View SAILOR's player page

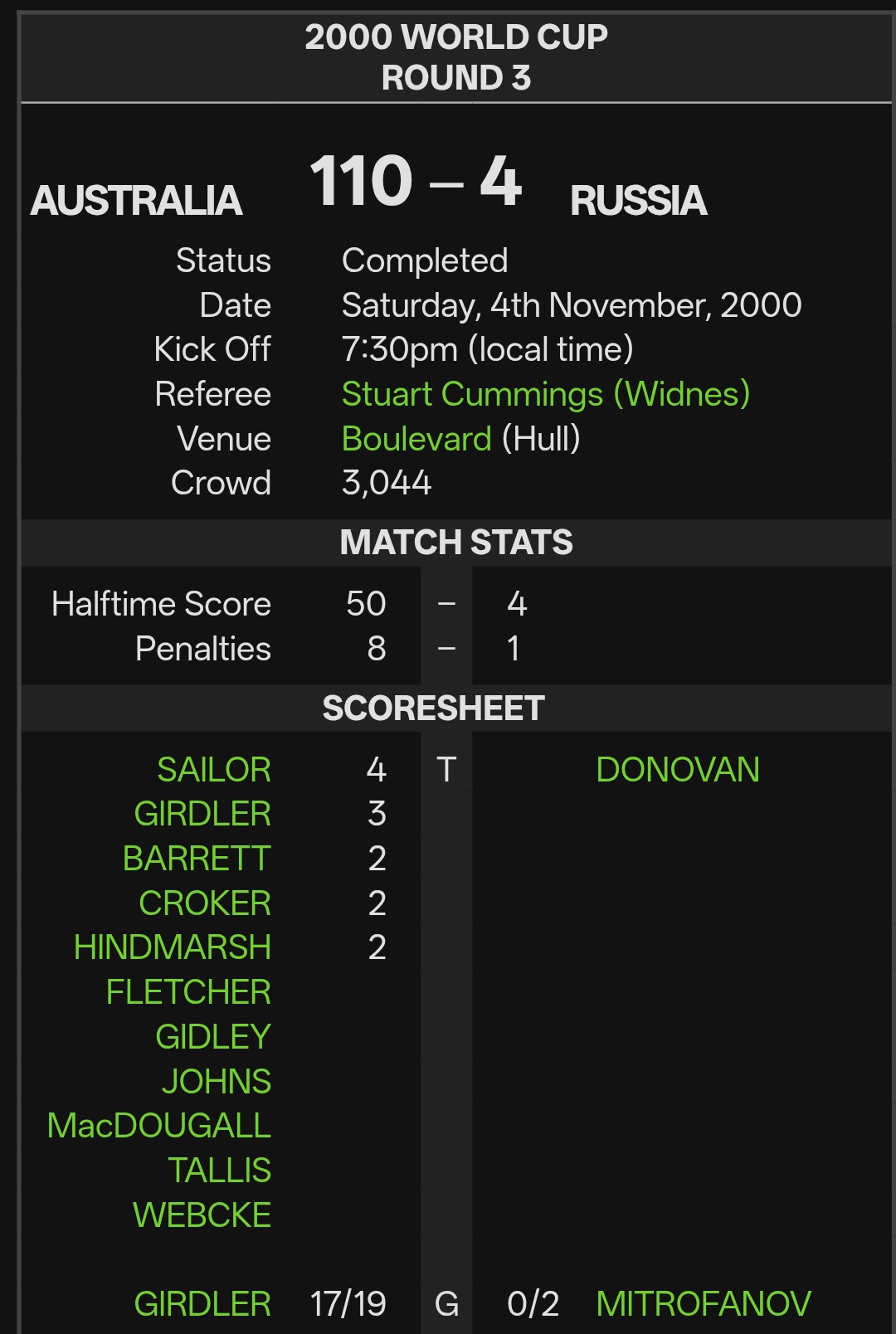pyautogui.click(x=214, y=770)
